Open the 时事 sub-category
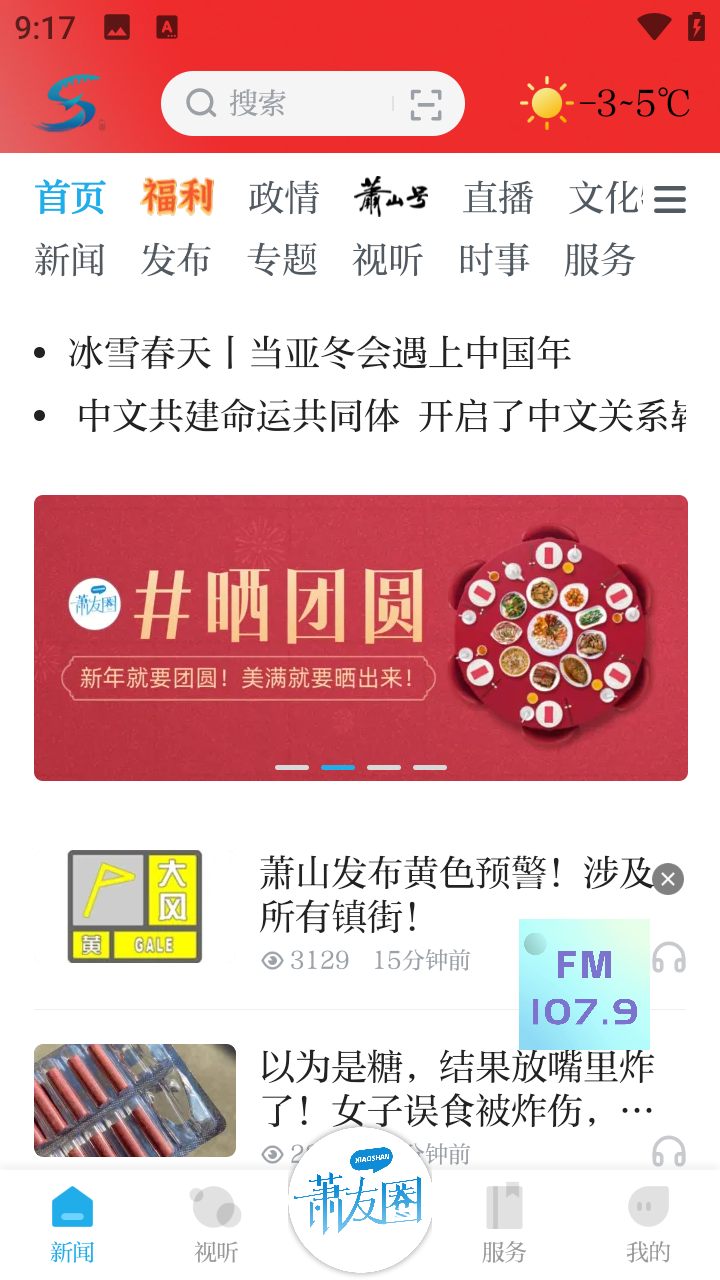Viewport: 720px width, 1280px height. [493, 260]
